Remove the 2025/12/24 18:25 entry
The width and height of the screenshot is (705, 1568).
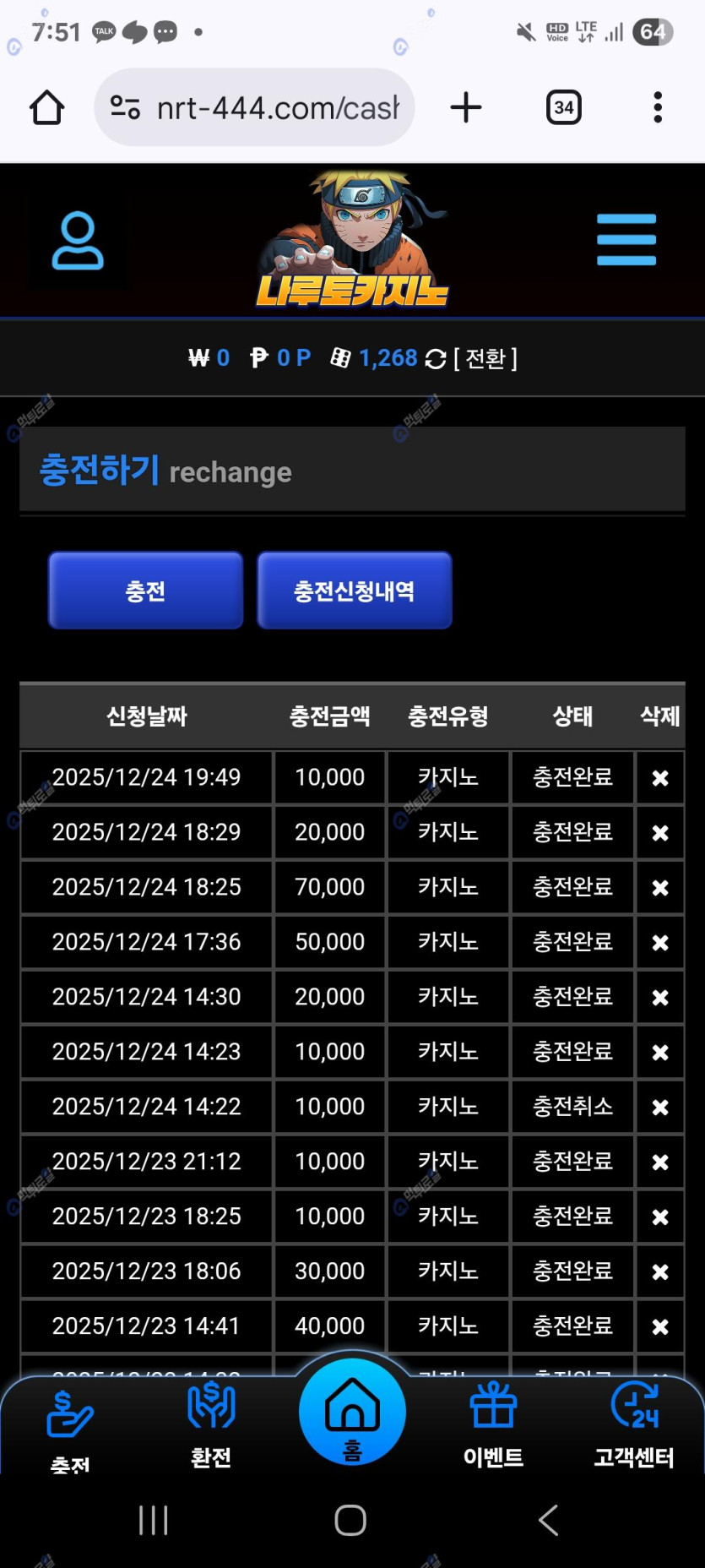660,888
